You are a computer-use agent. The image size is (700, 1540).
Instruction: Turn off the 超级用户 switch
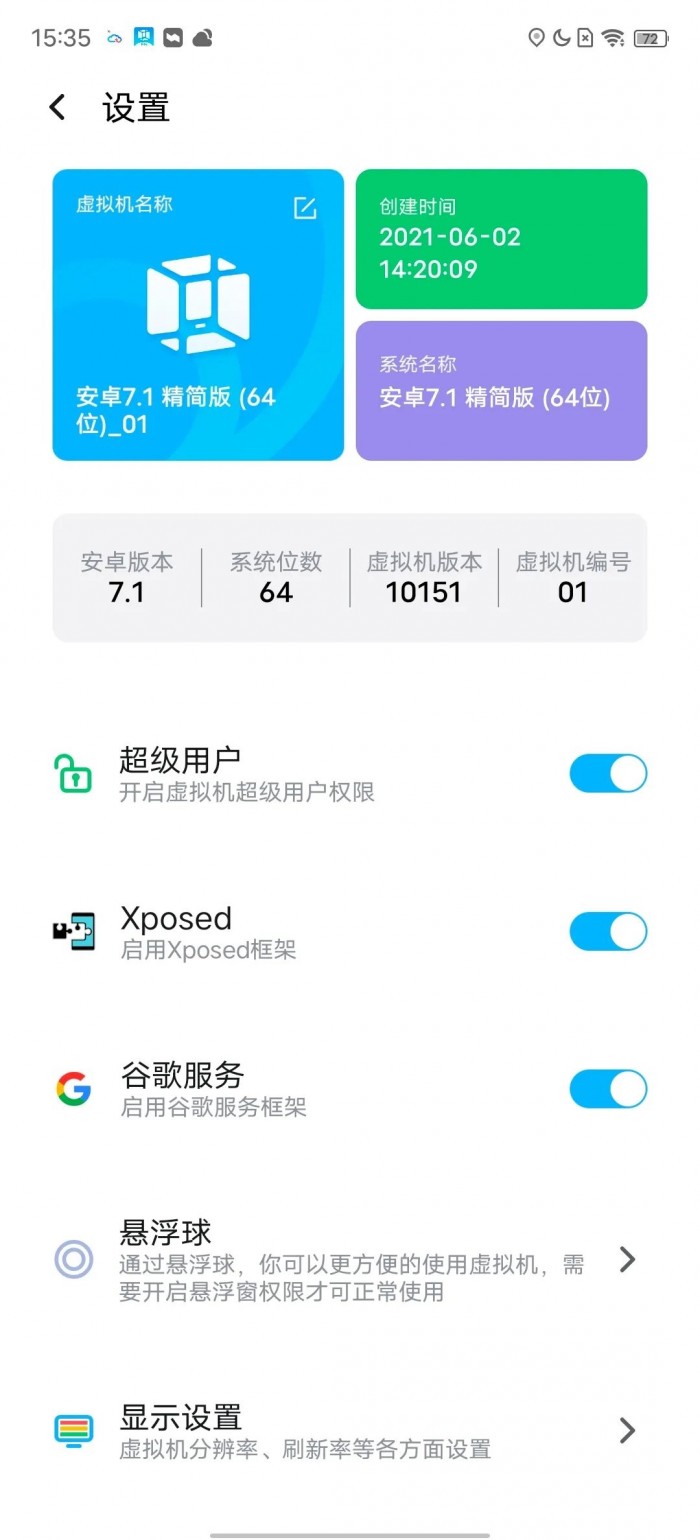click(x=608, y=774)
